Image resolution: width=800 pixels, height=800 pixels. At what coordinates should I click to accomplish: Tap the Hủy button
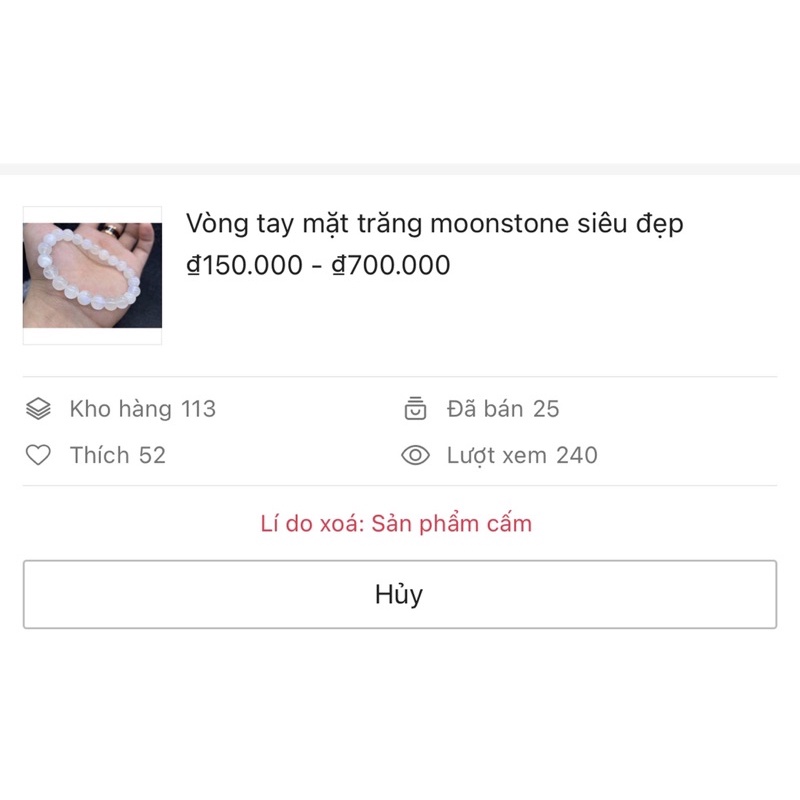(x=399, y=594)
